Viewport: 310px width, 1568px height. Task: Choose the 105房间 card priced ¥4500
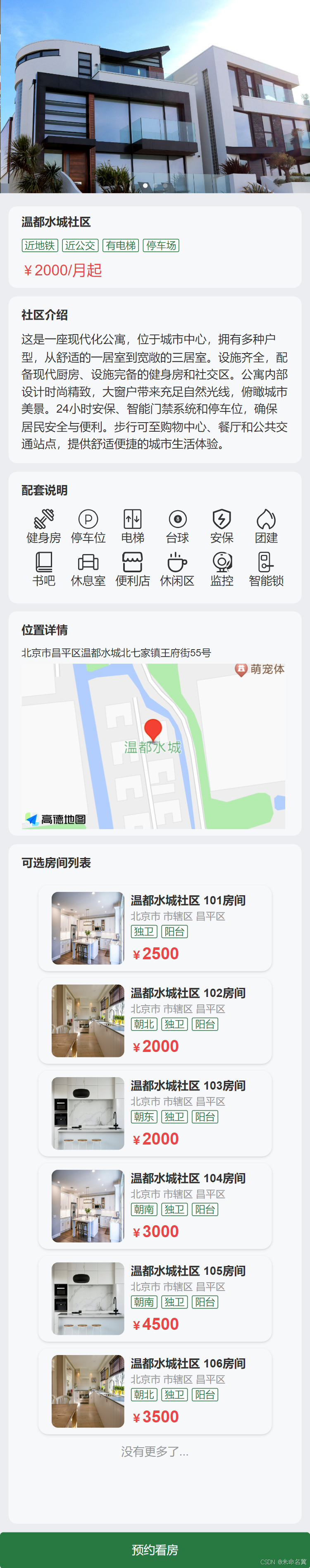coord(155,1298)
